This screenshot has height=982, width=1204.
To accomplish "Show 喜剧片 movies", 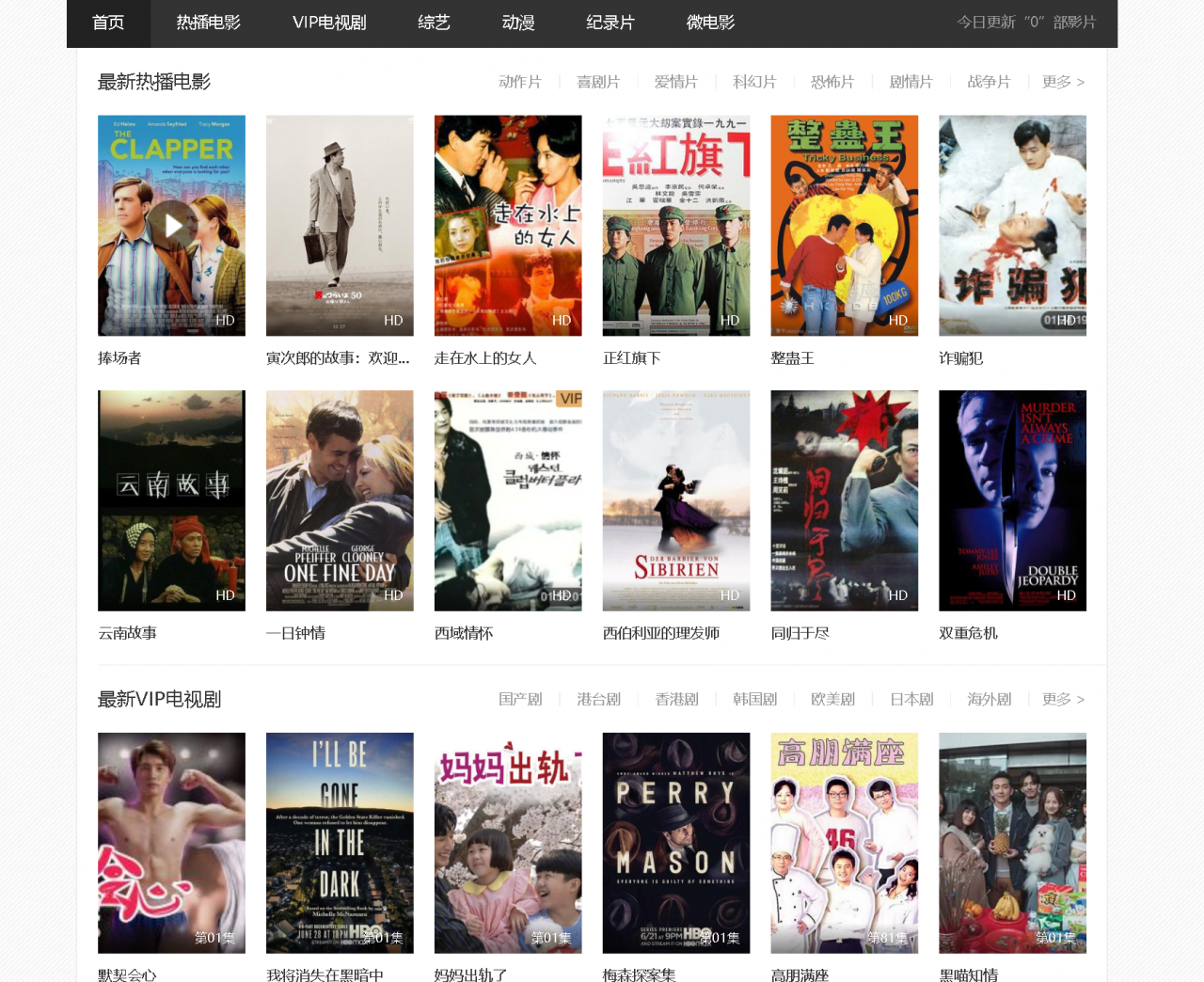I will (598, 82).
